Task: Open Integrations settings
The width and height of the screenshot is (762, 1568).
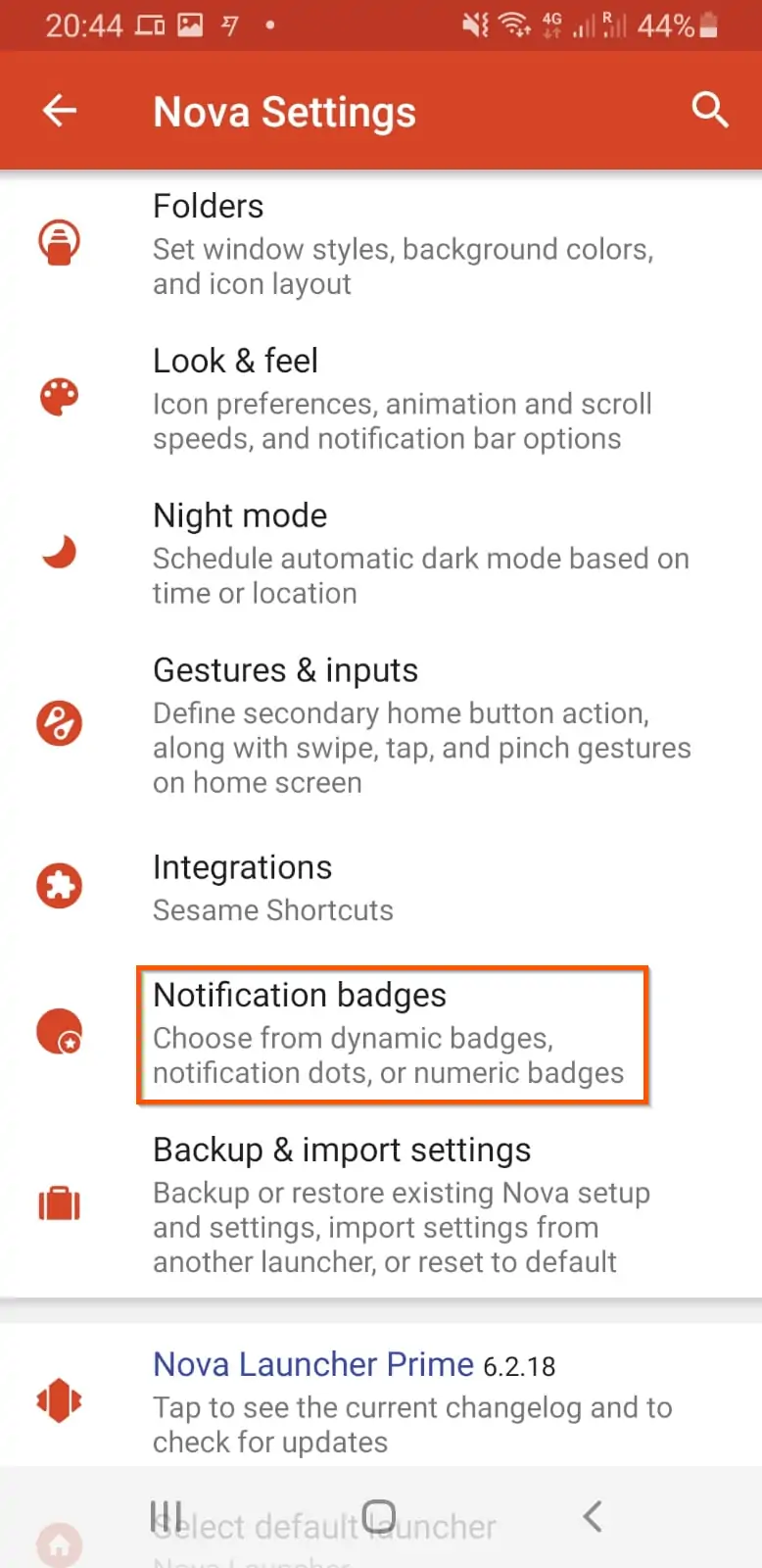Action: pyautogui.click(x=381, y=888)
